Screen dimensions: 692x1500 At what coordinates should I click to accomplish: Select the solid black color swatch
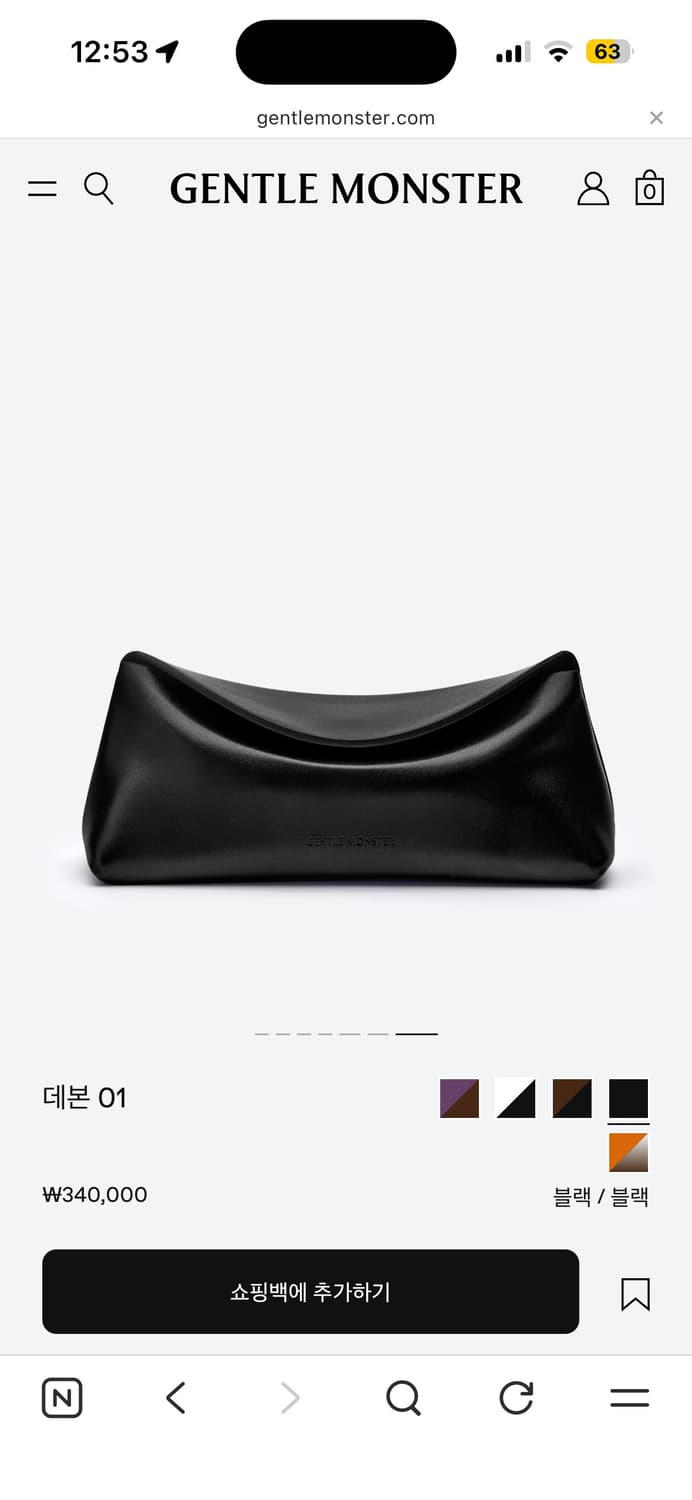629,1098
